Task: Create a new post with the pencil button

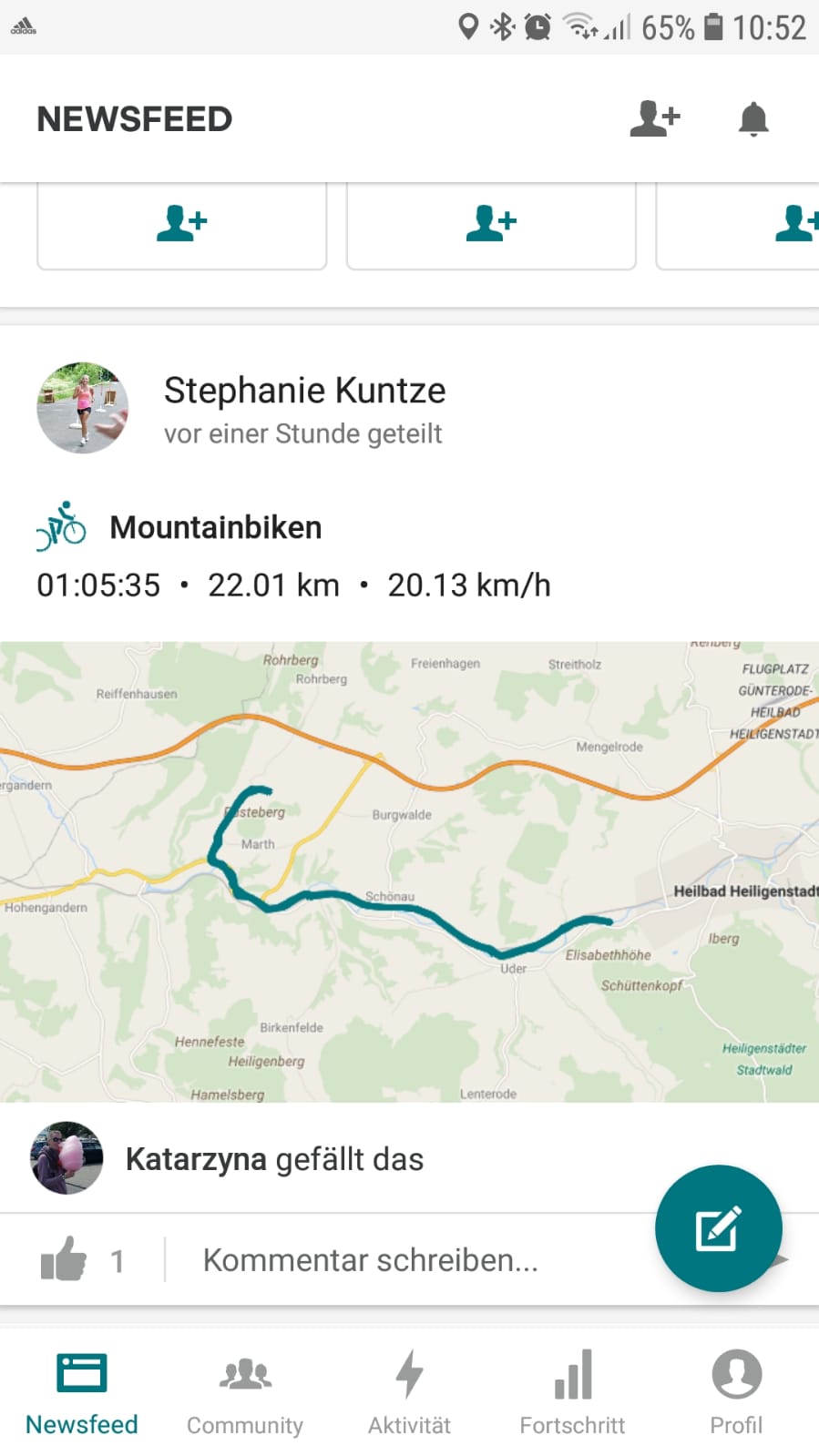Action: 718,1227
